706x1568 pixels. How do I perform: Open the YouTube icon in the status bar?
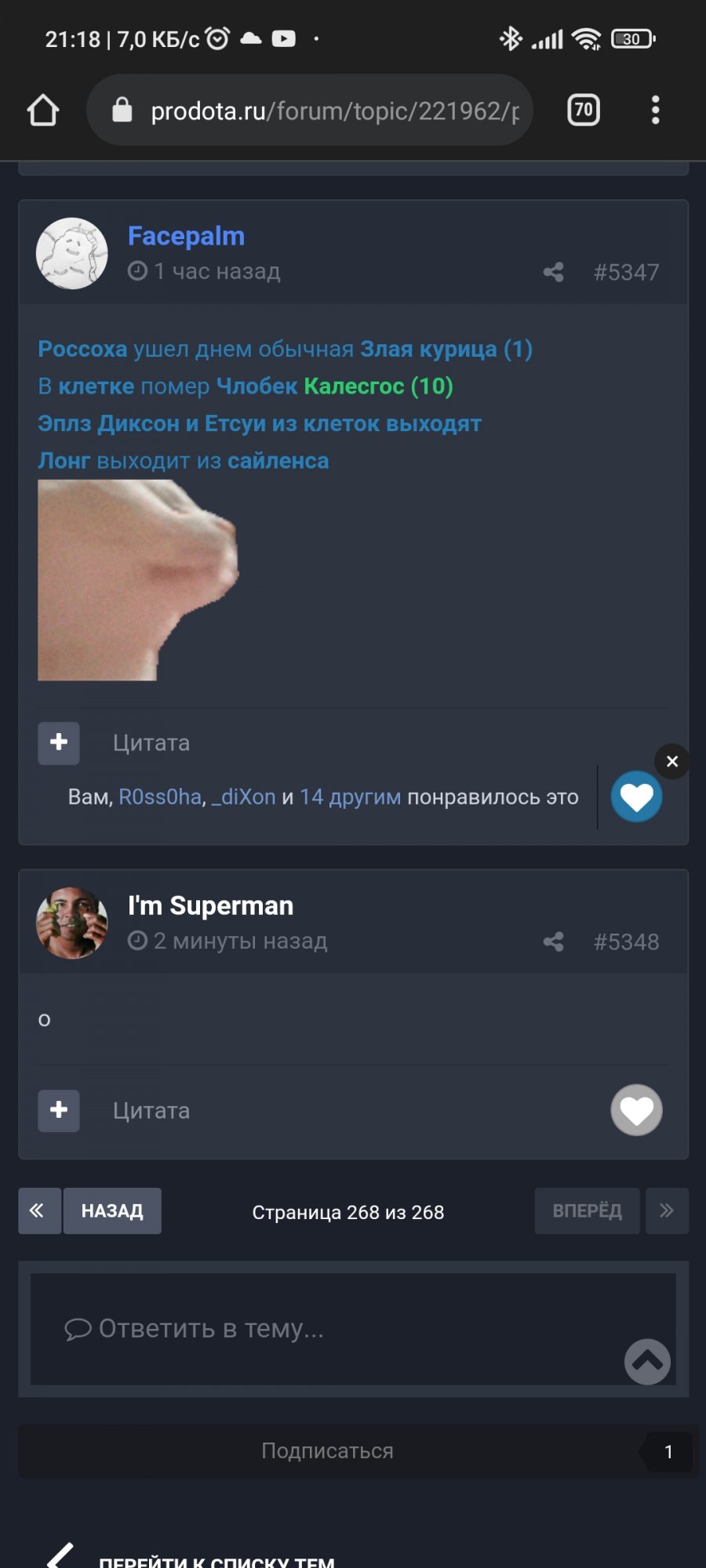coord(282,37)
